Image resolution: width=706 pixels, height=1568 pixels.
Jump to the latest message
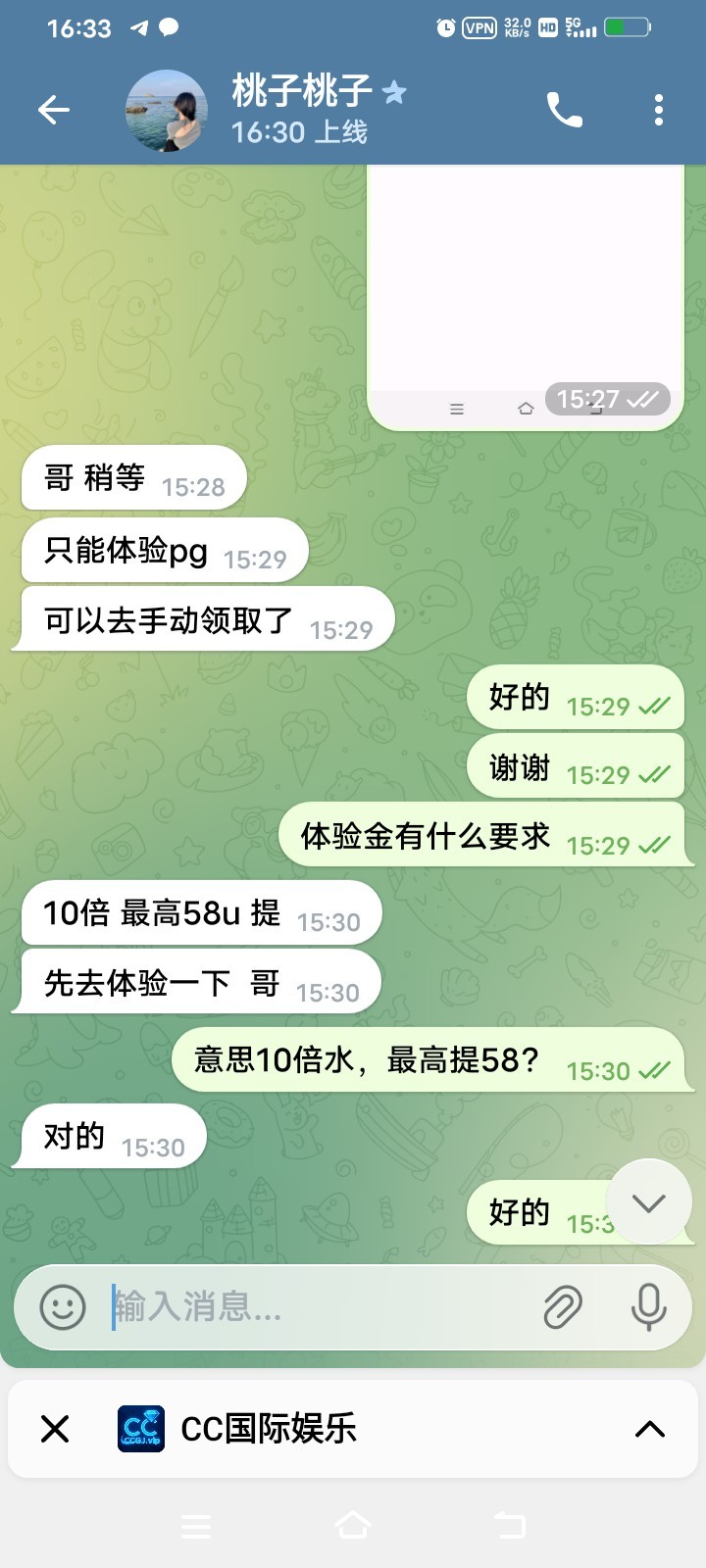tap(648, 1202)
